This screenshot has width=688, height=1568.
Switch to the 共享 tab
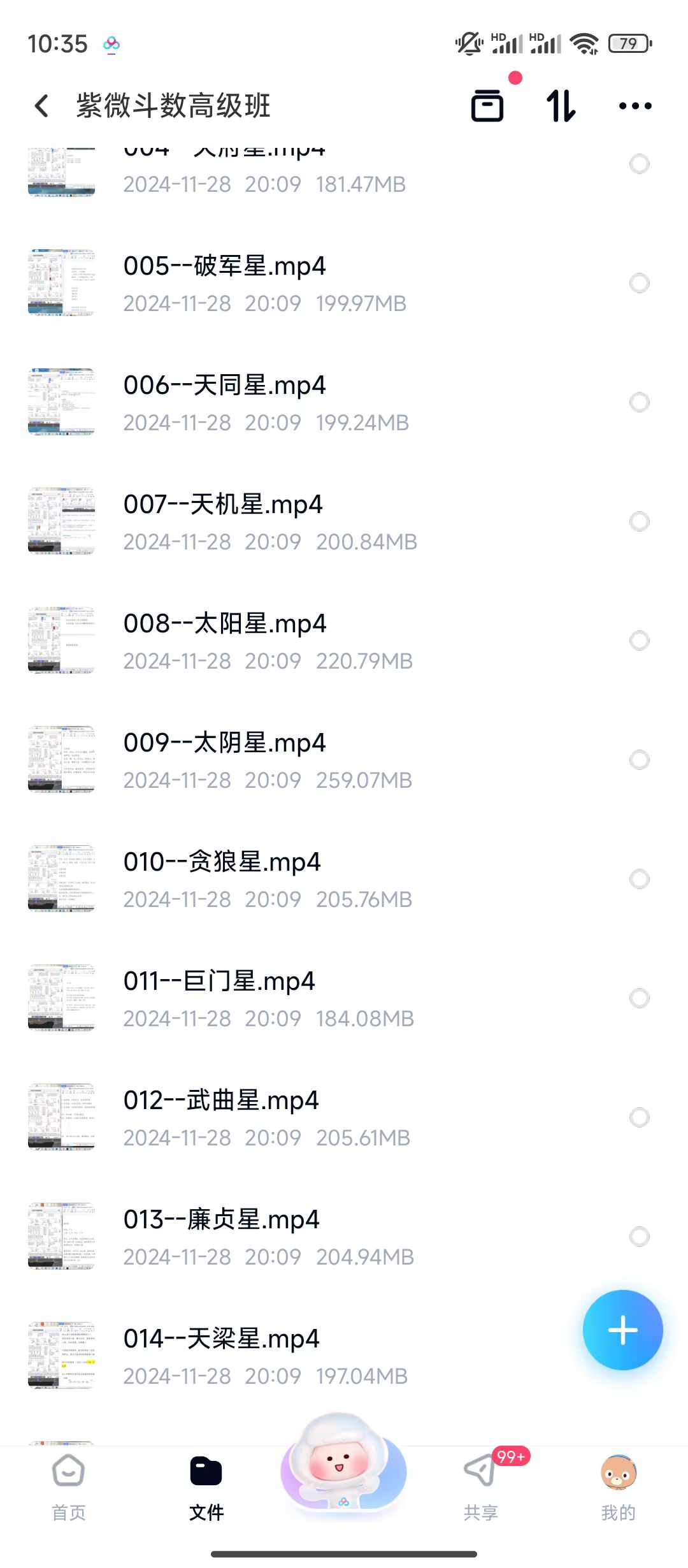(x=482, y=1488)
